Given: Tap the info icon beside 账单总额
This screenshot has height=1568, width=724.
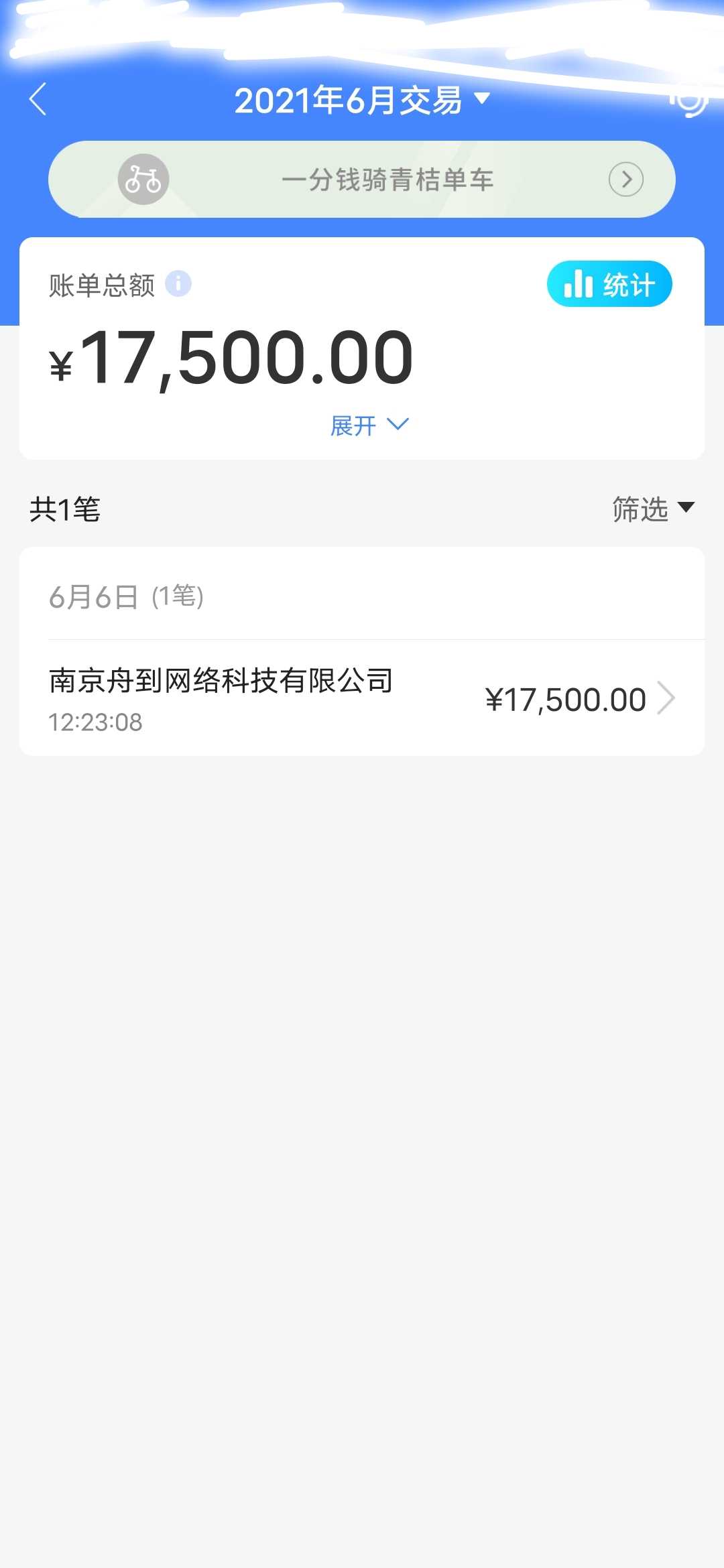Looking at the screenshot, I should click(178, 283).
